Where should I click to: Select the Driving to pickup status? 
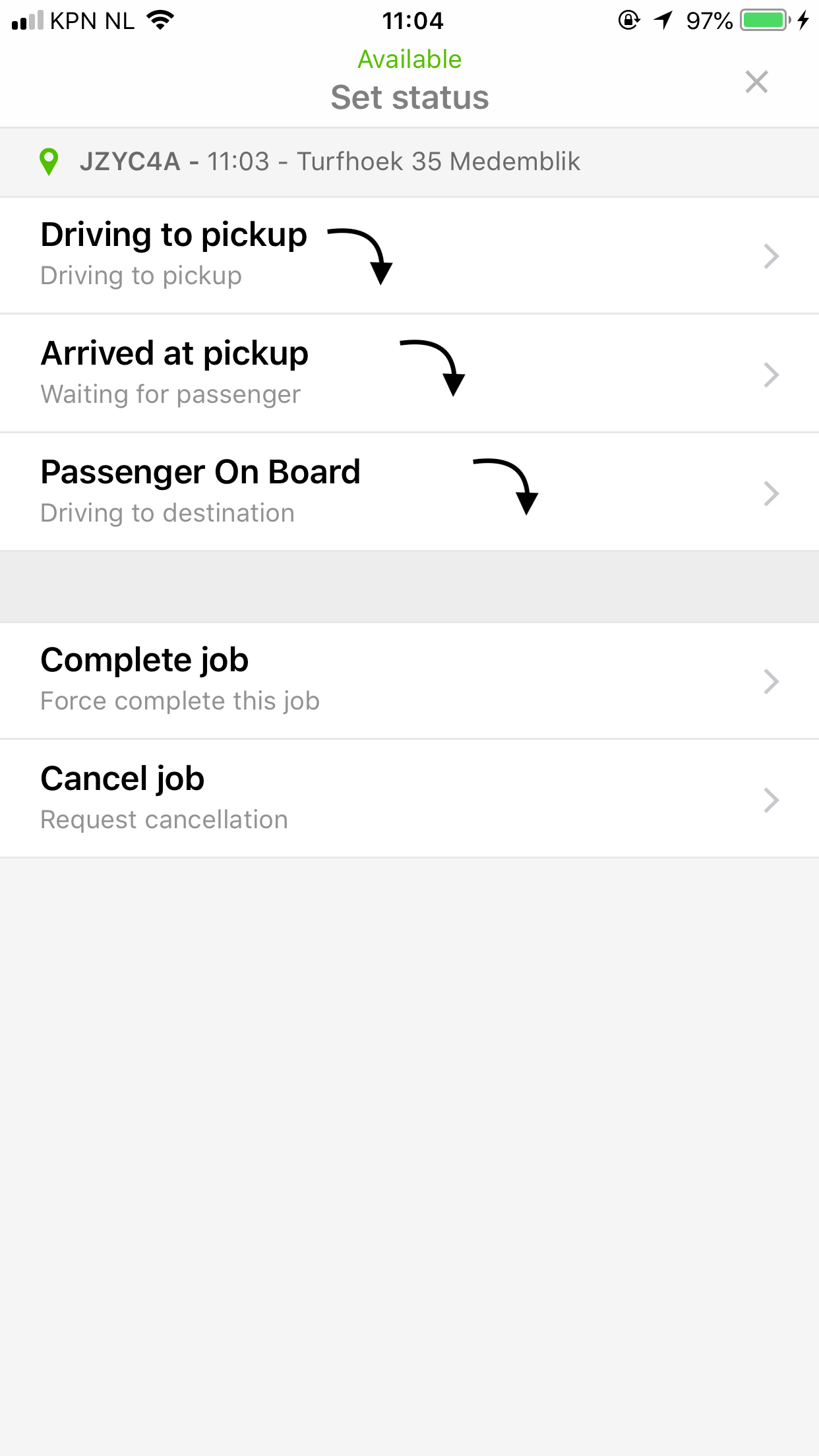[409, 255]
